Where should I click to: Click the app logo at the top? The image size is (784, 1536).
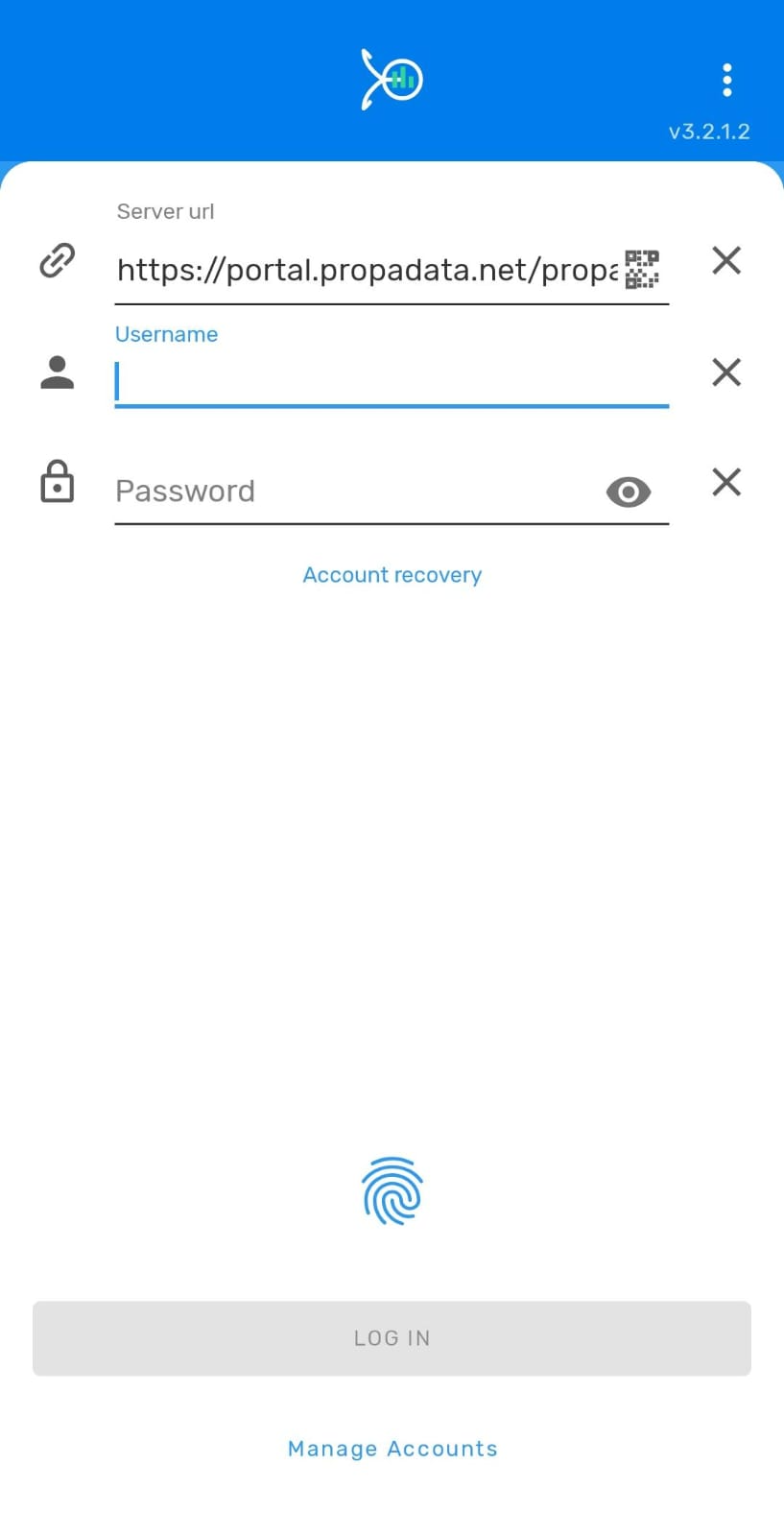[392, 79]
